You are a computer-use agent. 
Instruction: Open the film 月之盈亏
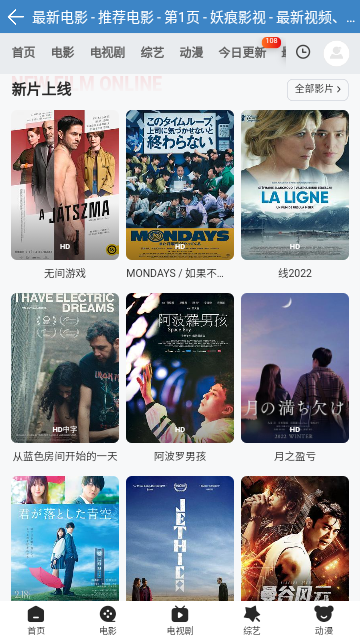[x=295, y=368]
